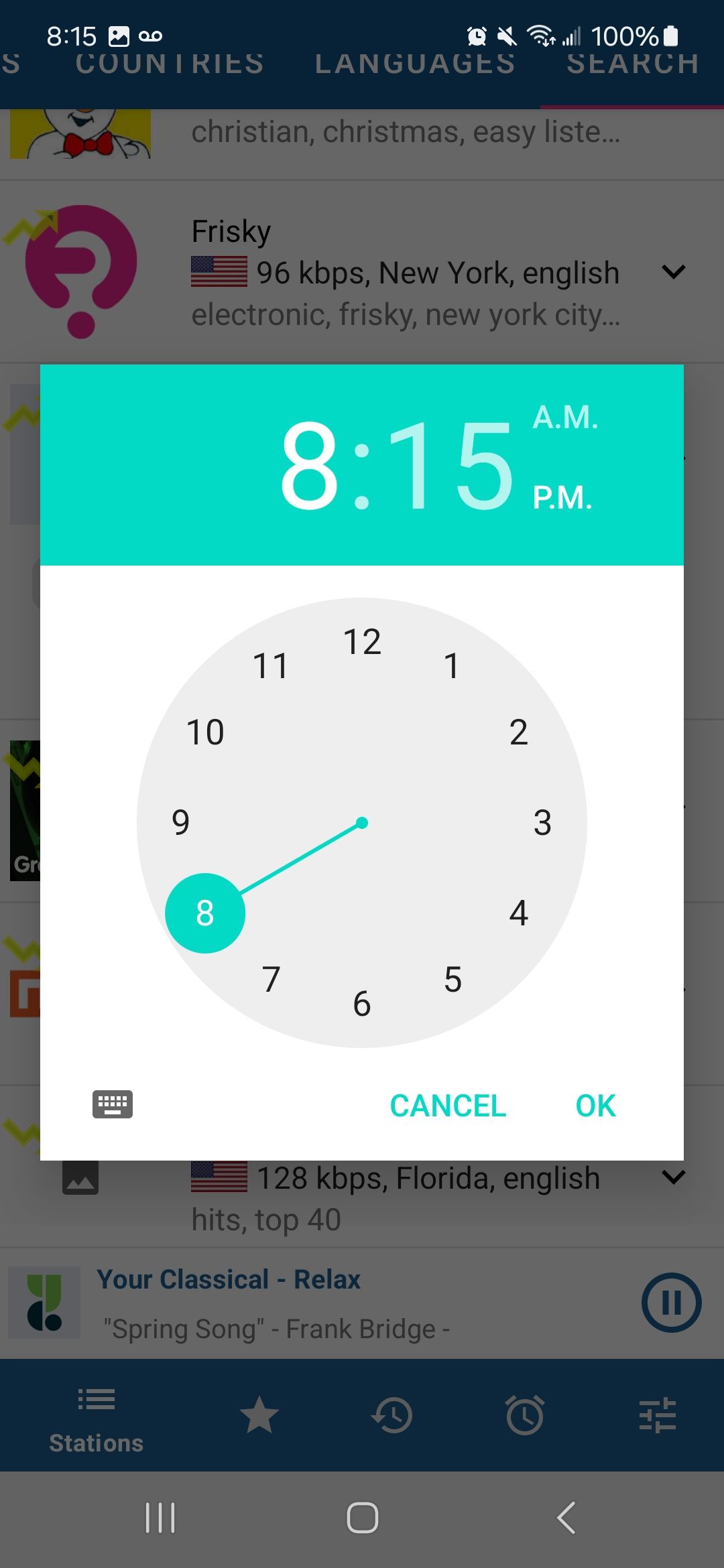This screenshot has height=1568, width=724.
Task: Tap the hour value 8 in header
Action: 310,465
